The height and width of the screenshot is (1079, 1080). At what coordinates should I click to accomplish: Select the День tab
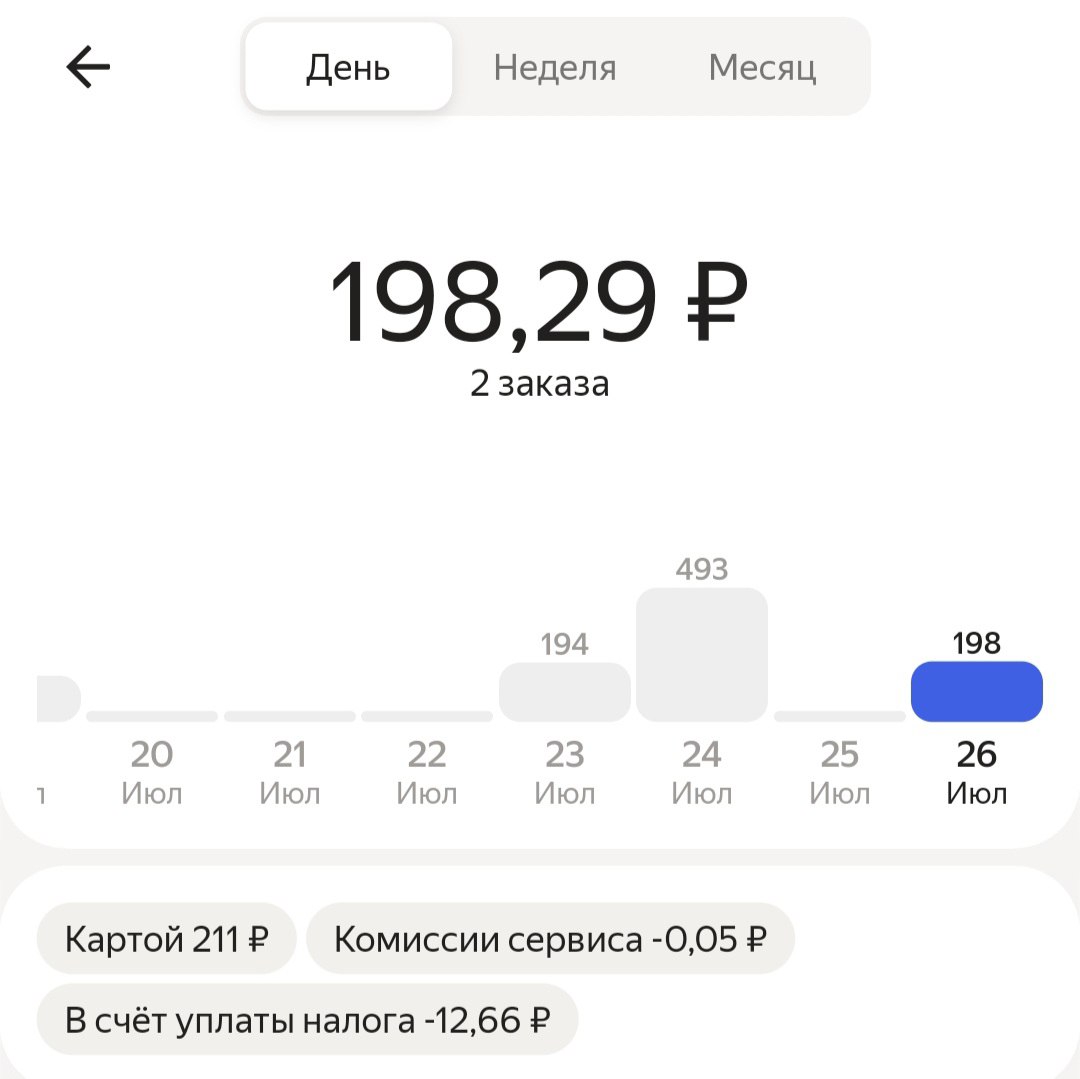348,68
